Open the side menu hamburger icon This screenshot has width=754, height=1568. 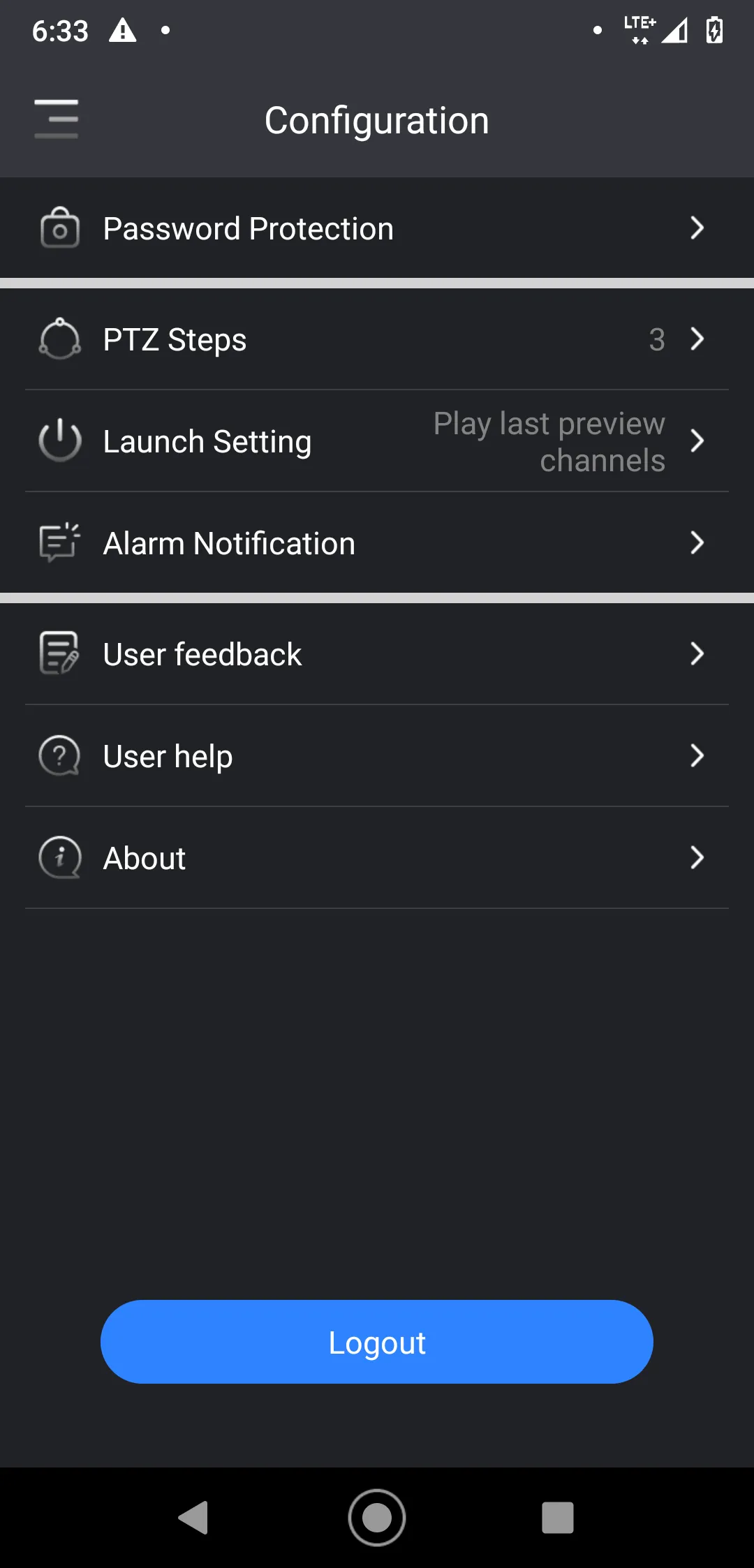[x=56, y=118]
